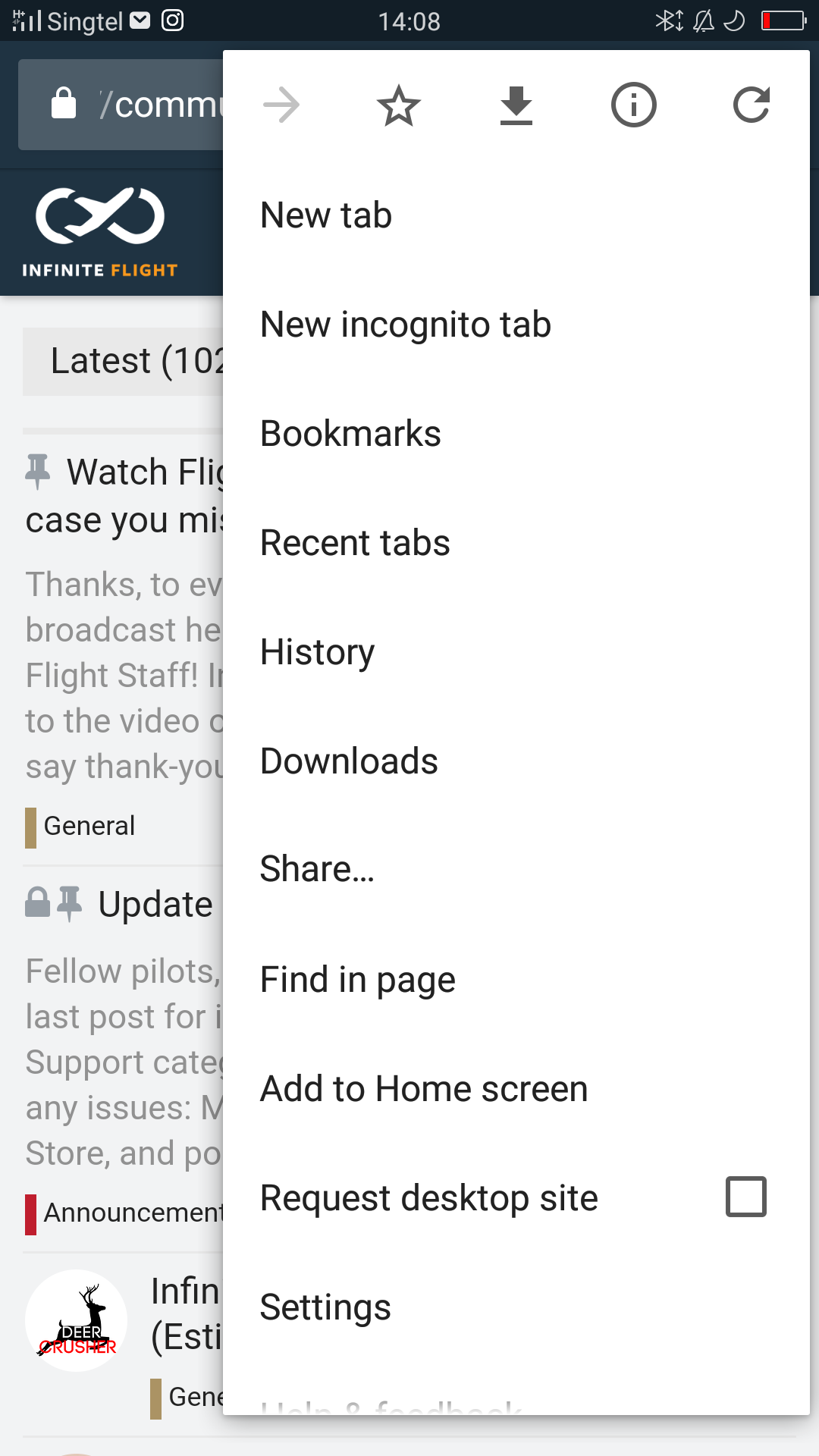The width and height of the screenshot is (819, 1456).
Task: Select Share… from the menu
Action: pyautogui.click(x=317, y=870)
